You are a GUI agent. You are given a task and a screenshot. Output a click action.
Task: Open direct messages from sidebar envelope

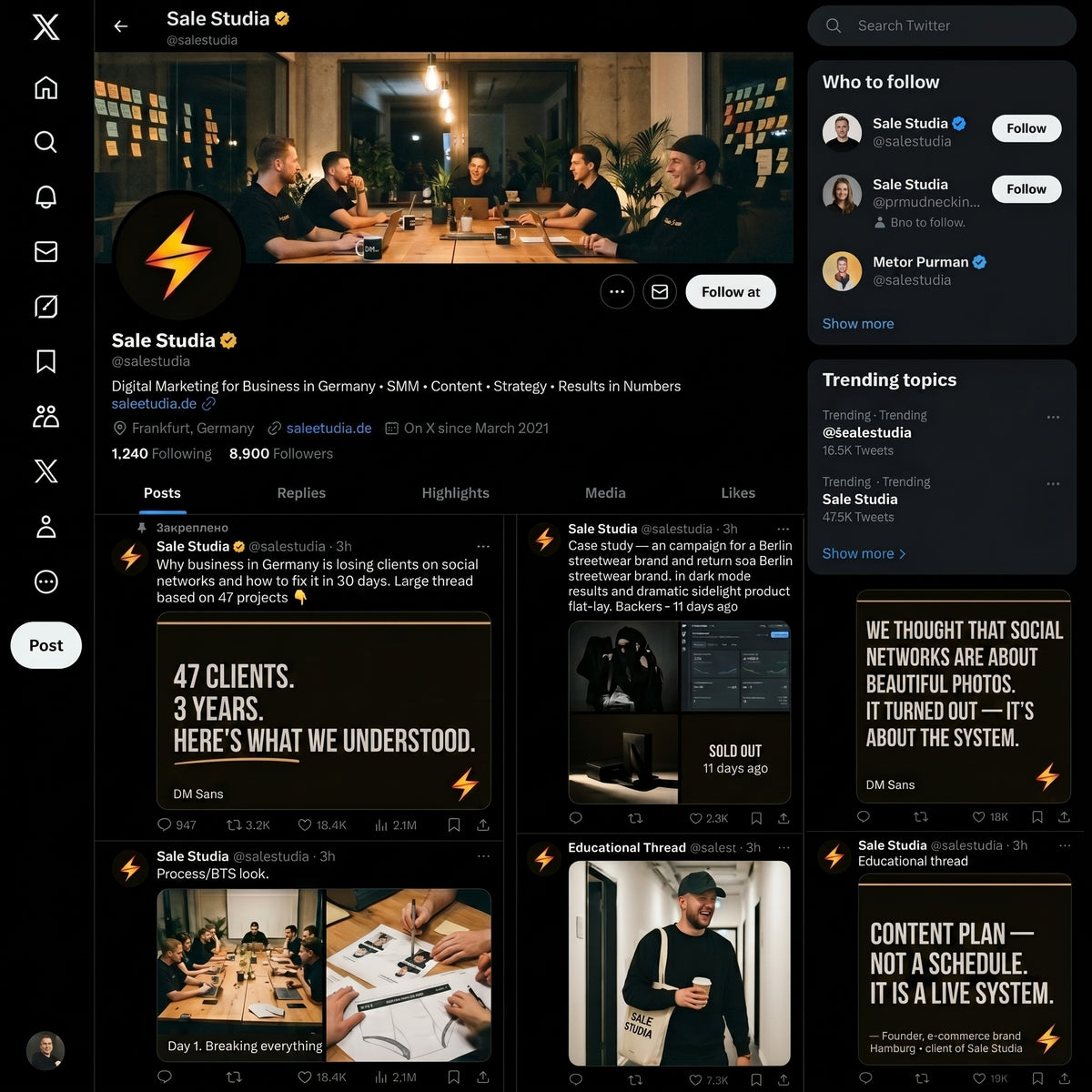tap(45, 252)
